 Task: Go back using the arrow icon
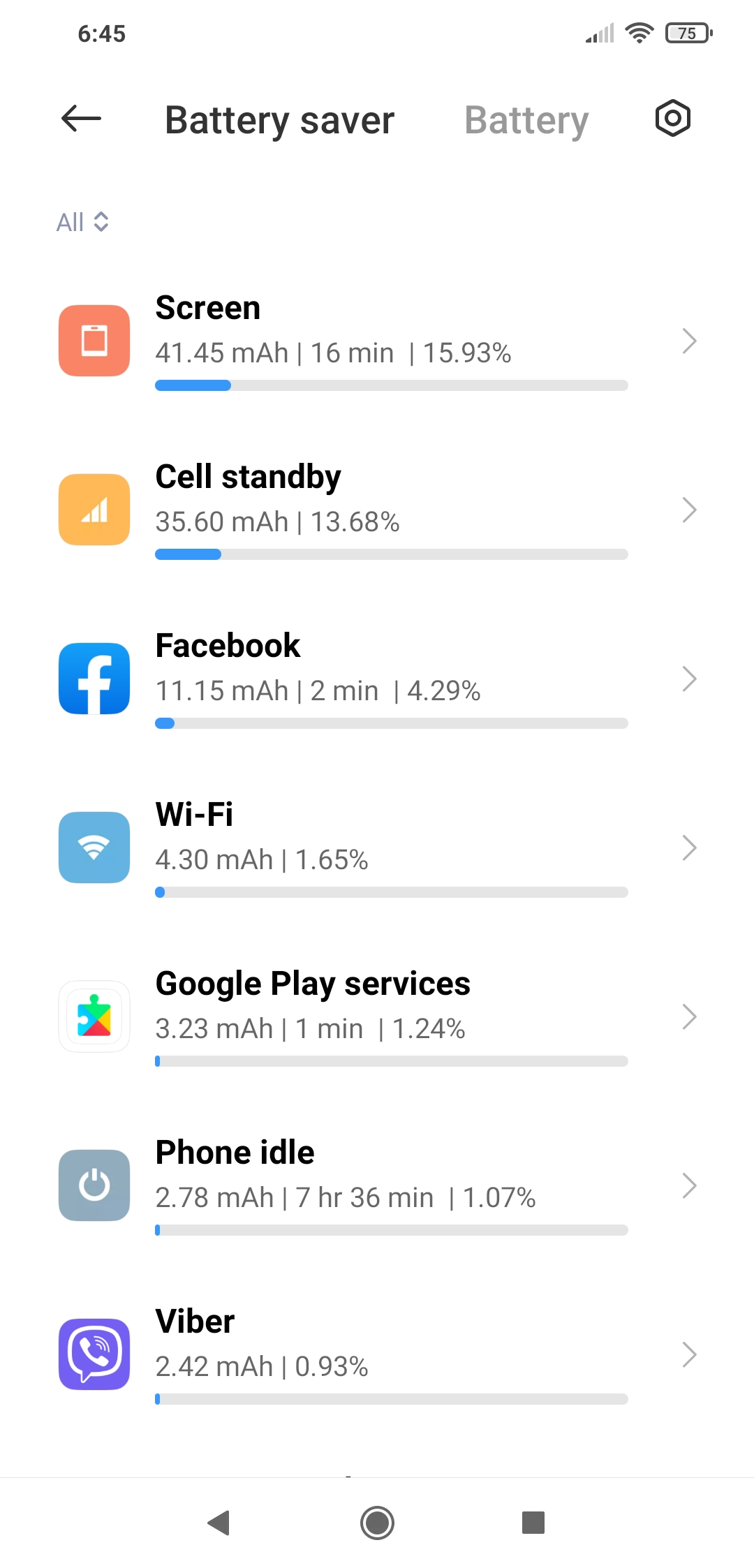(x=81, y=119)
